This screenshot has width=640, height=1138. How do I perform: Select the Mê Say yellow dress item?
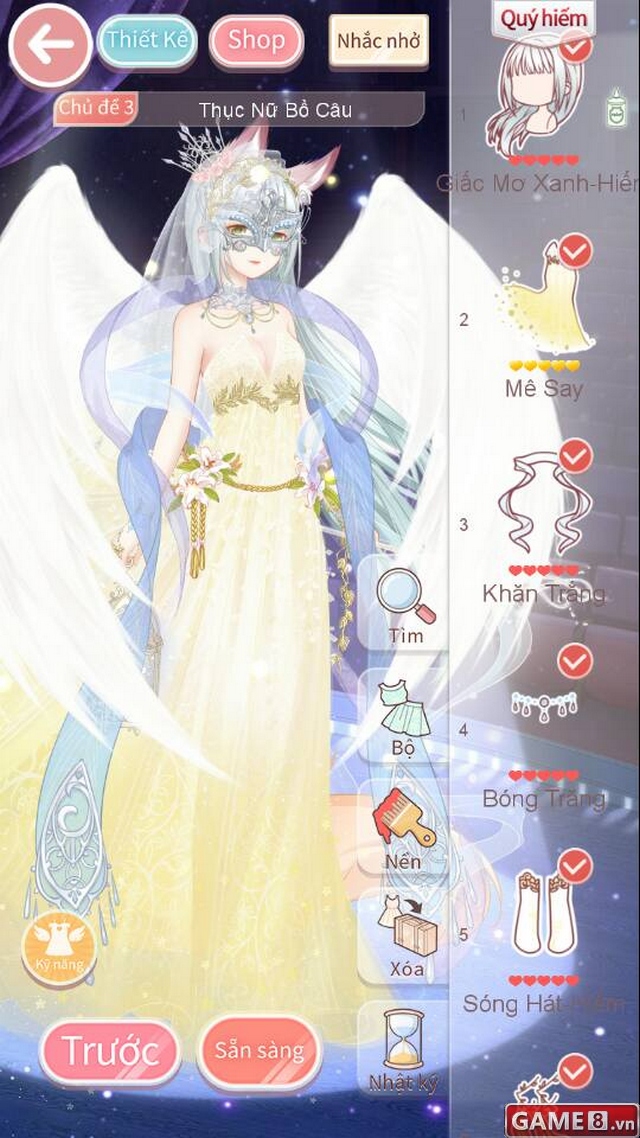point(543,310)
